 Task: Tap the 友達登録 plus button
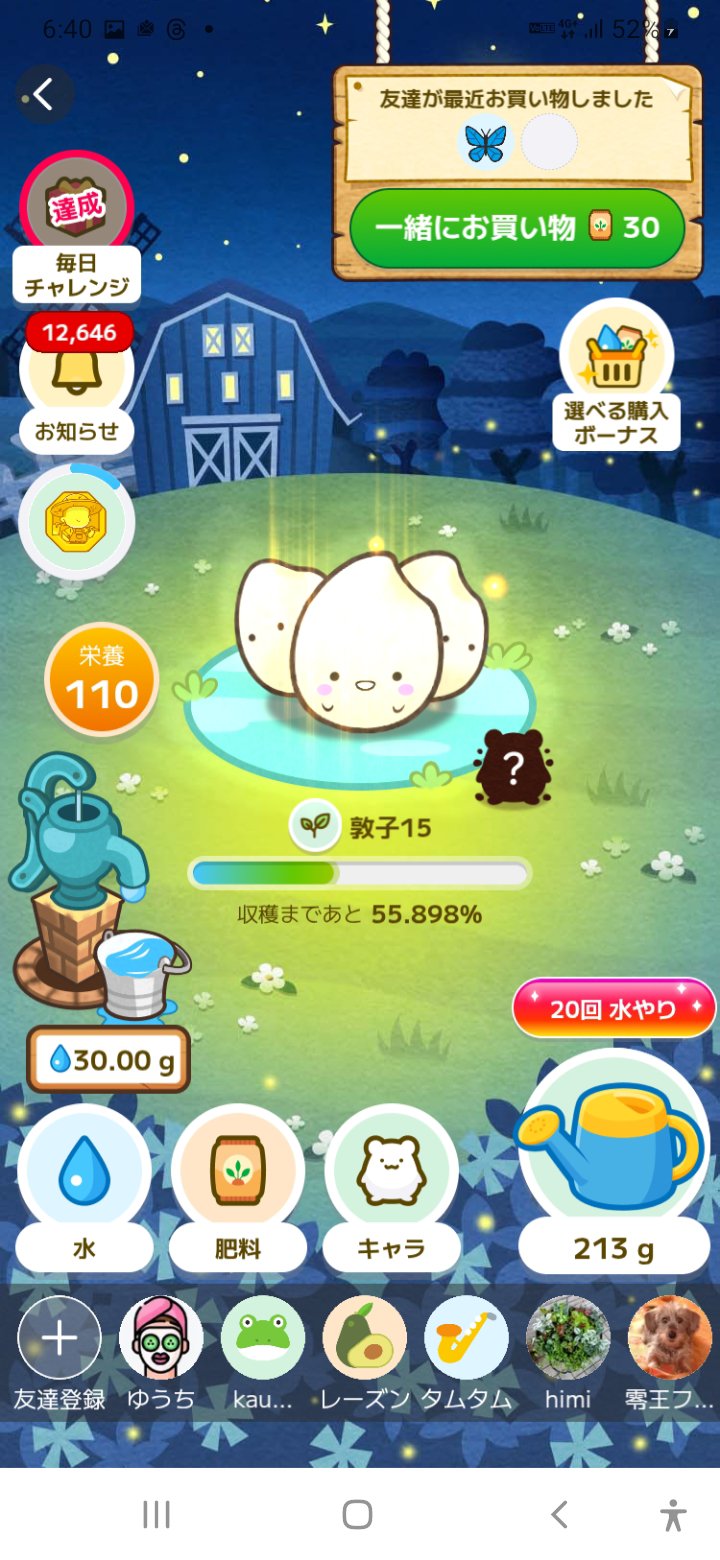pyautogui.click(x=60, y=1335)
